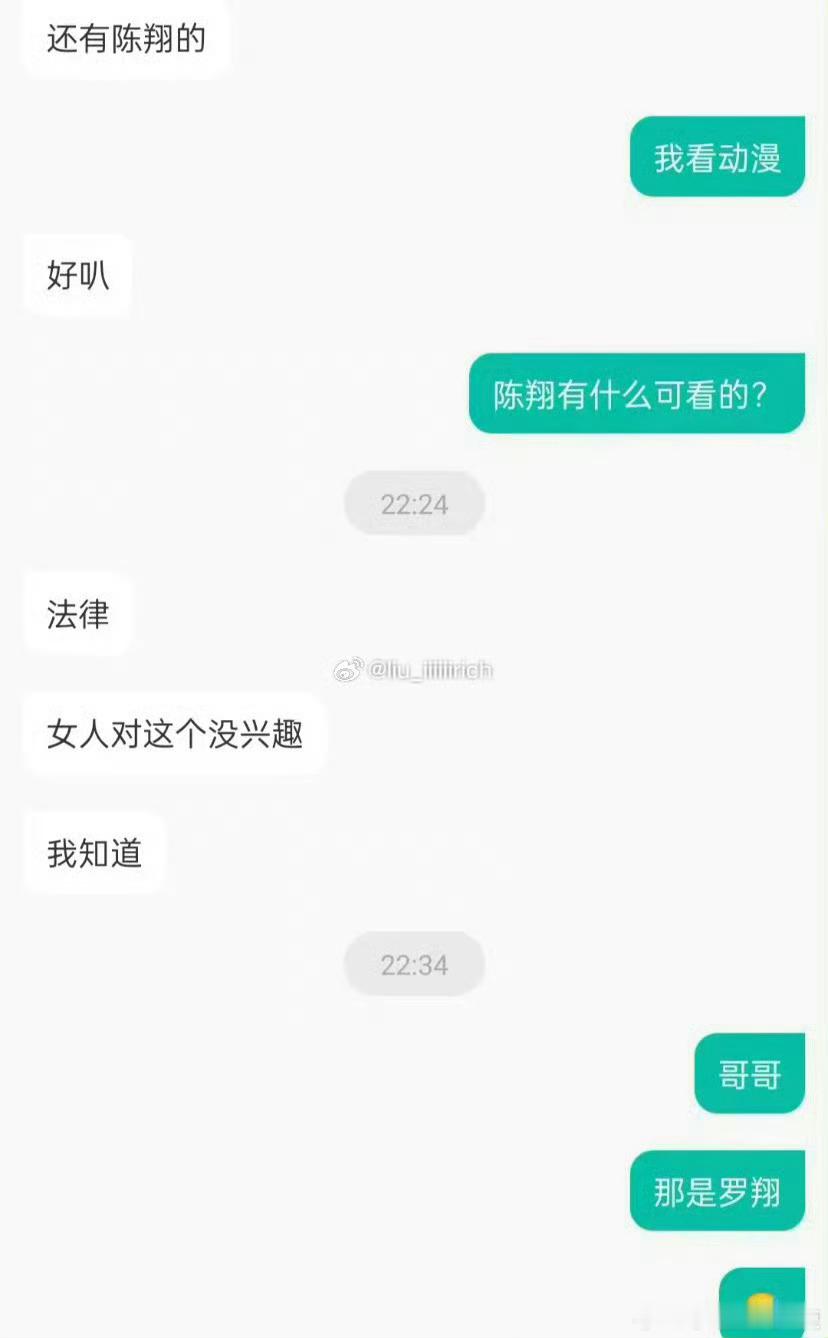The height and width of the screenshot is (1338, 828).
Task: Select the first timestamp pill shape
Action: (414, 504)
